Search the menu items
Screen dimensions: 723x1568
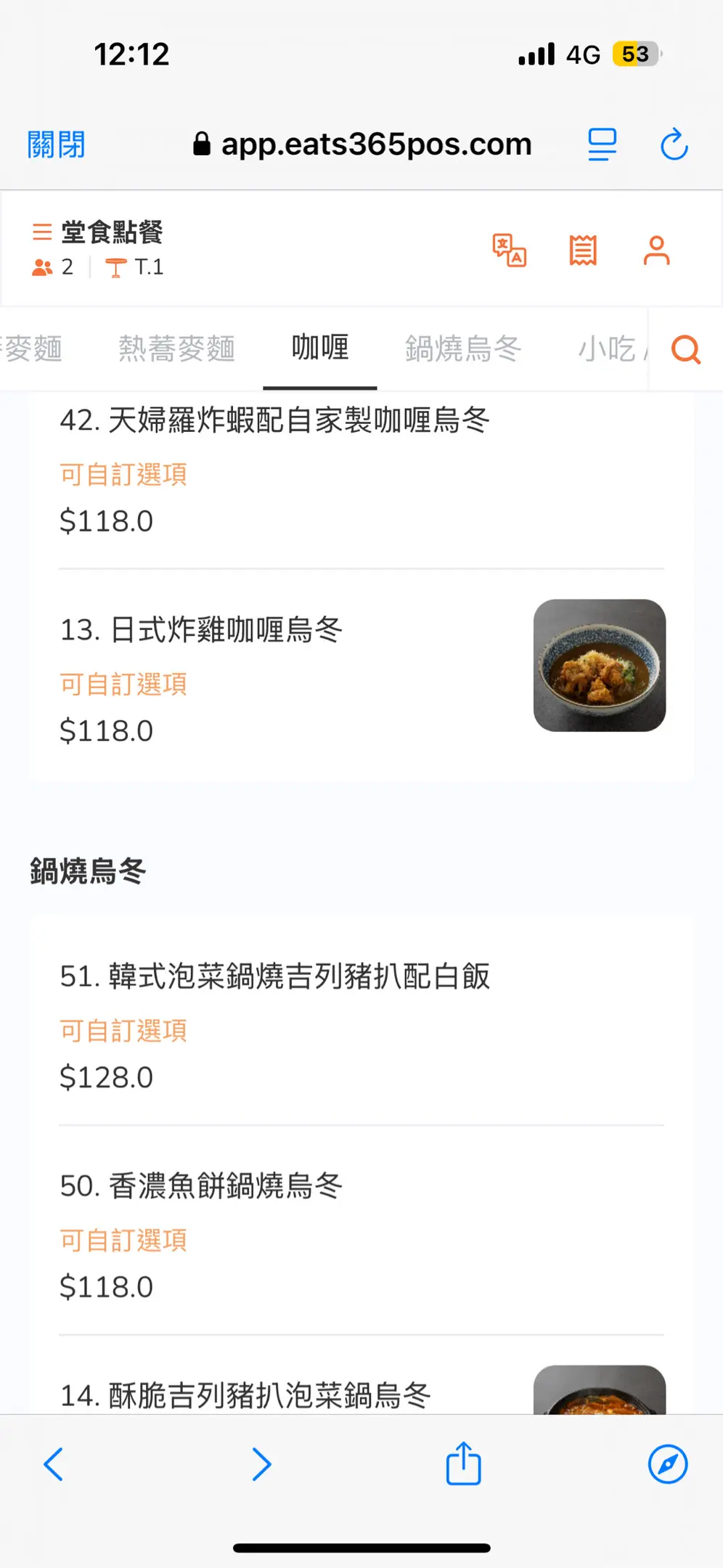(x=685, y=349)
